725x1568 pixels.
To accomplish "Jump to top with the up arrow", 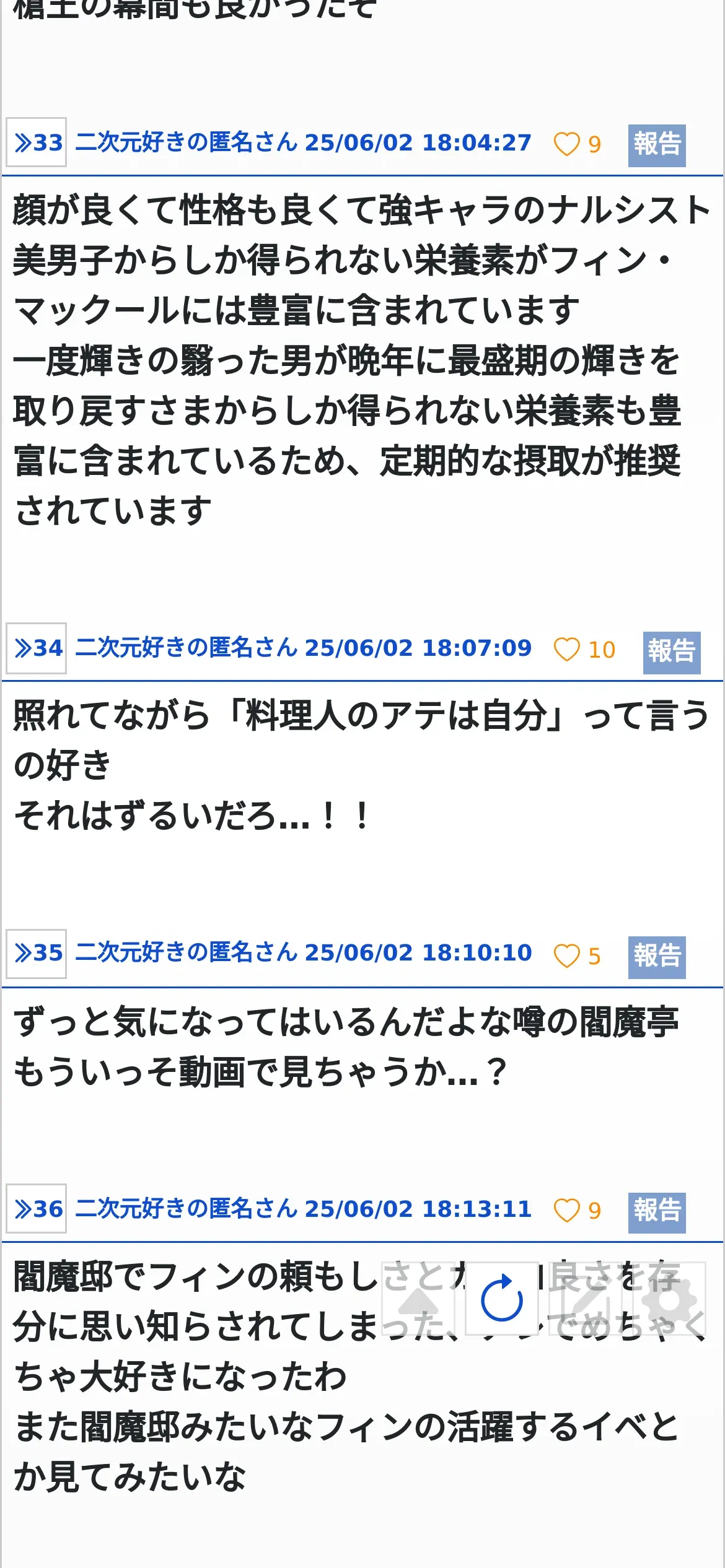I will [x=418, y=1298].
